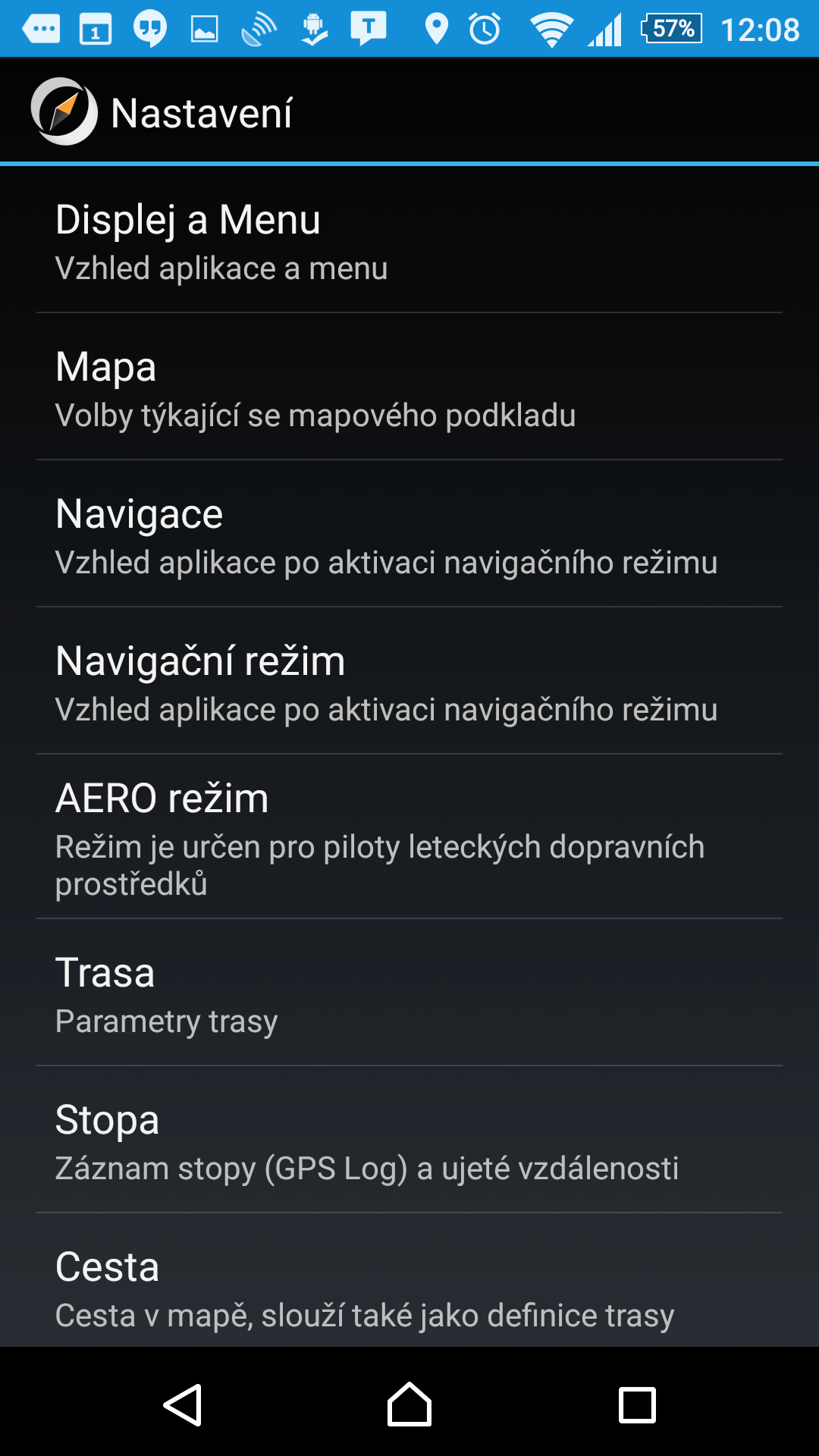This screenshot has height=1456, width=819.
Task: Open Stopa GPS log settings
Action: 409,1140
